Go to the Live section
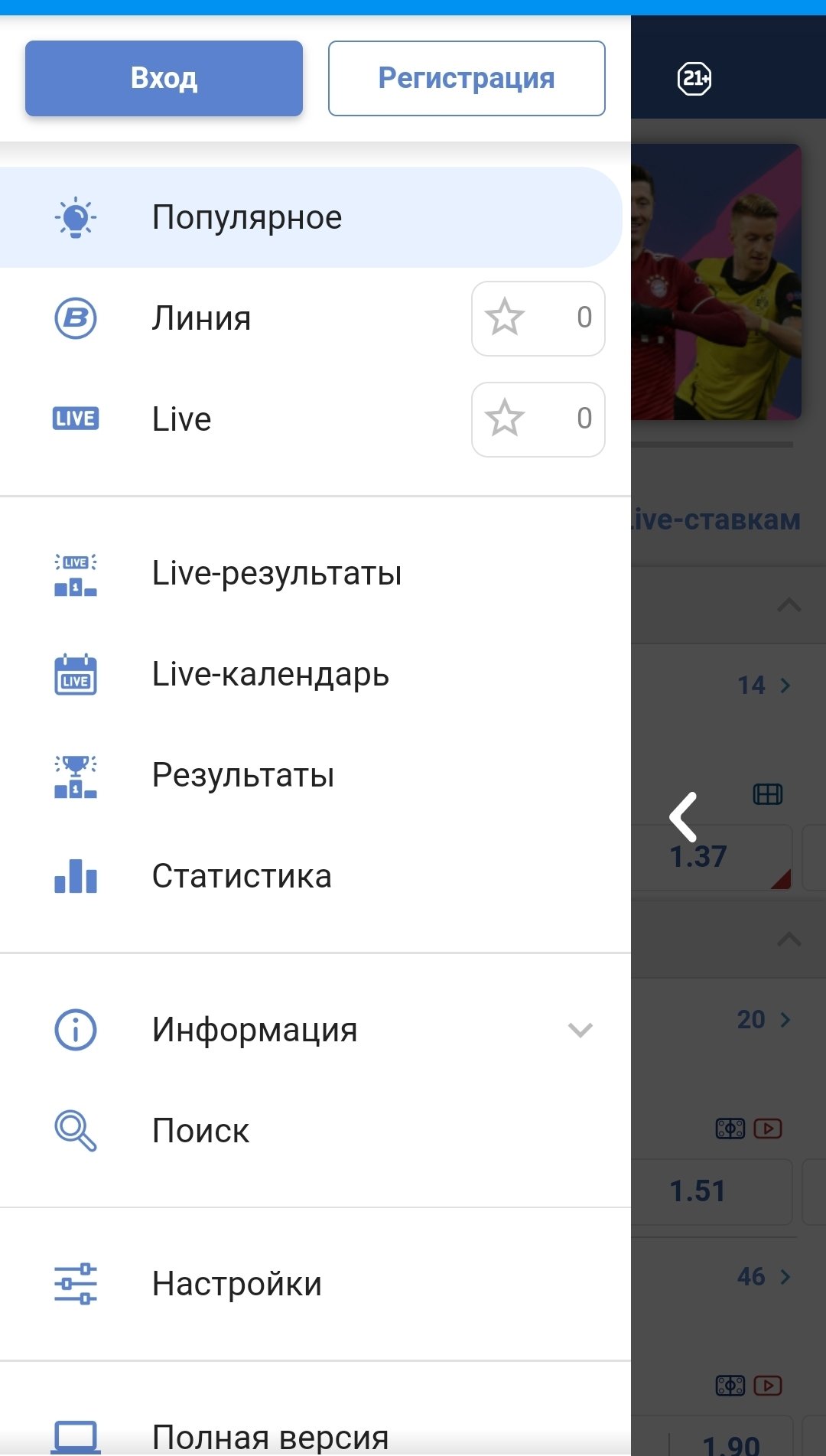Screen dimensions: 826x1456 [x=181, y=419]
